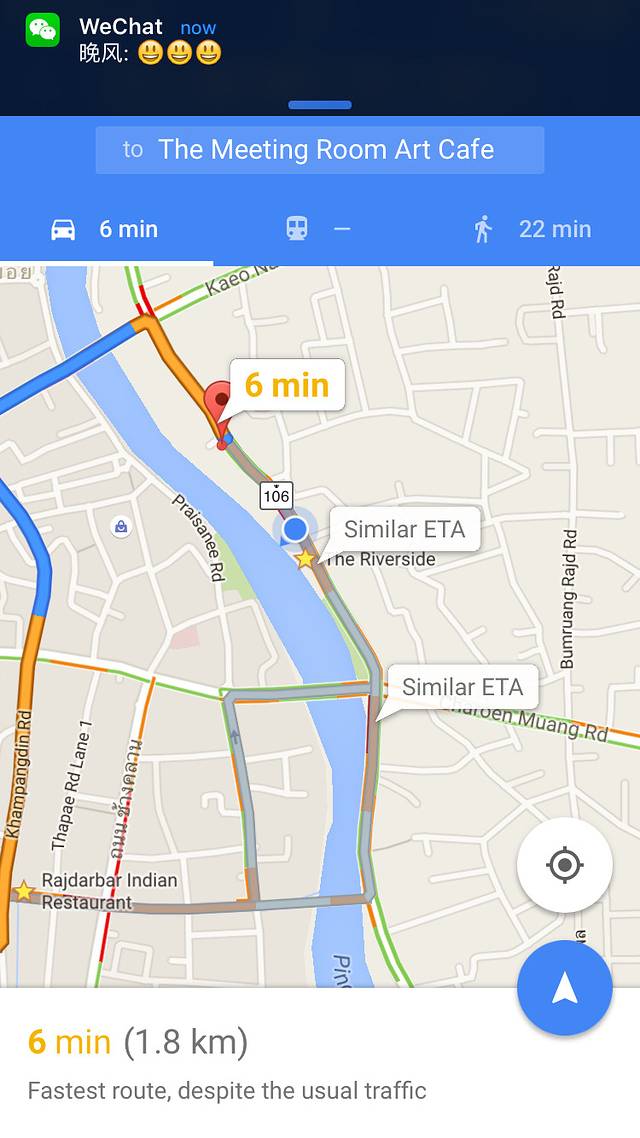This screenshot has height=1138, width=640.
Task: Start navigation with the blue arrow button
Action: pyautogui.click(x=565, y=988)
